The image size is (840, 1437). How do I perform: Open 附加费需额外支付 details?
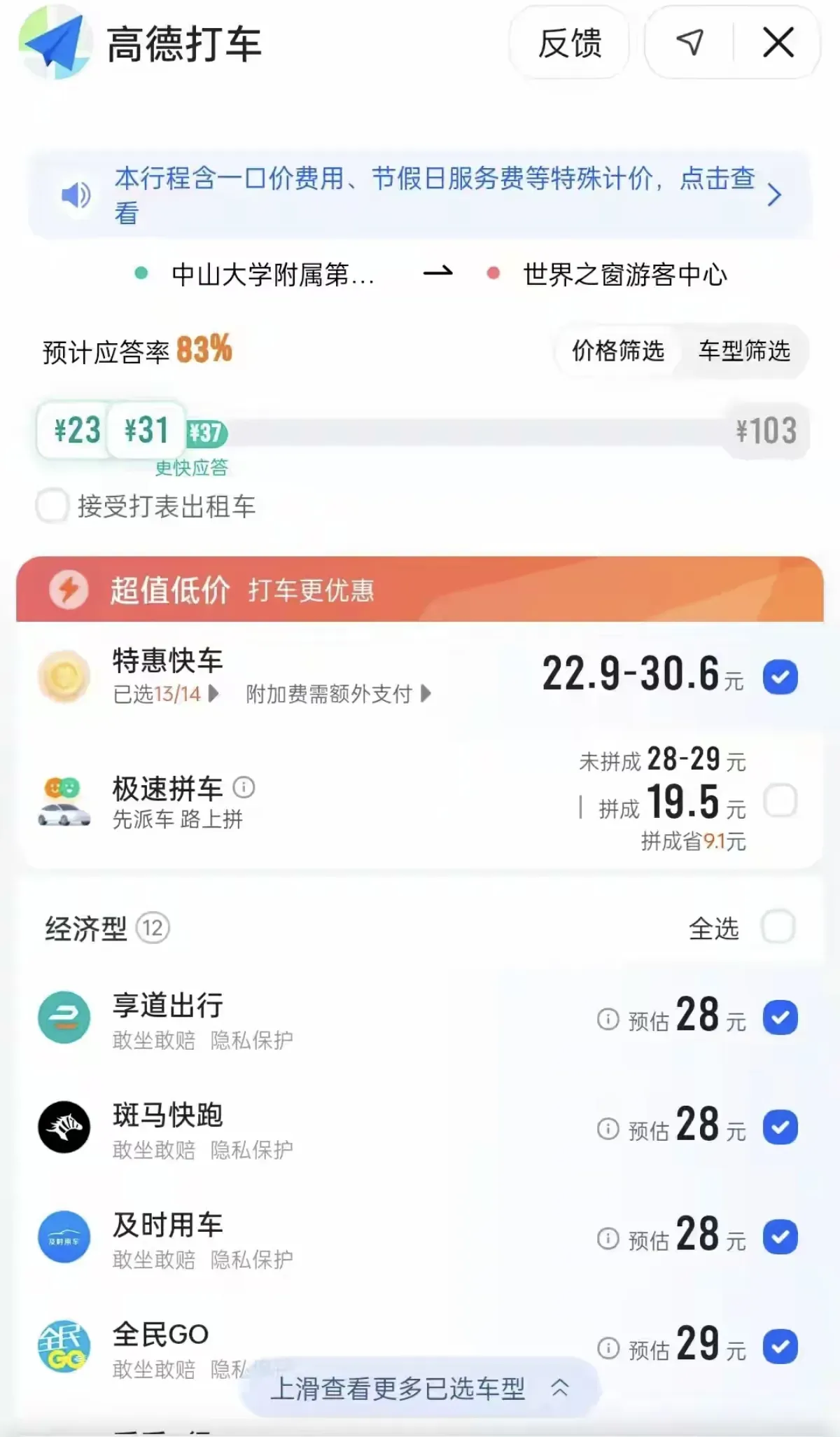pyautogui.click(x=338, y=694)
